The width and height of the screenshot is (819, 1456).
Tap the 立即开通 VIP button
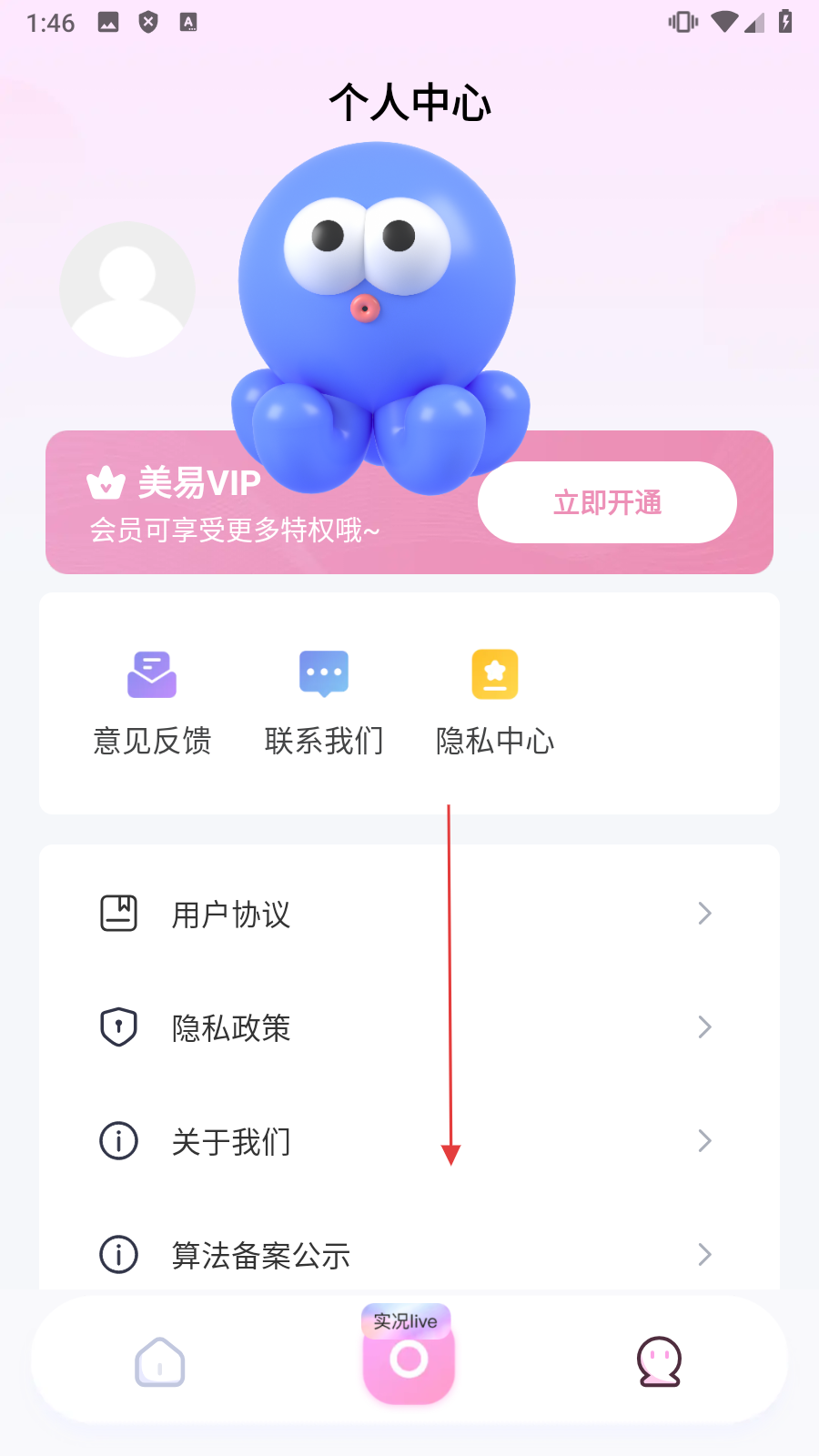coord(607,502)
